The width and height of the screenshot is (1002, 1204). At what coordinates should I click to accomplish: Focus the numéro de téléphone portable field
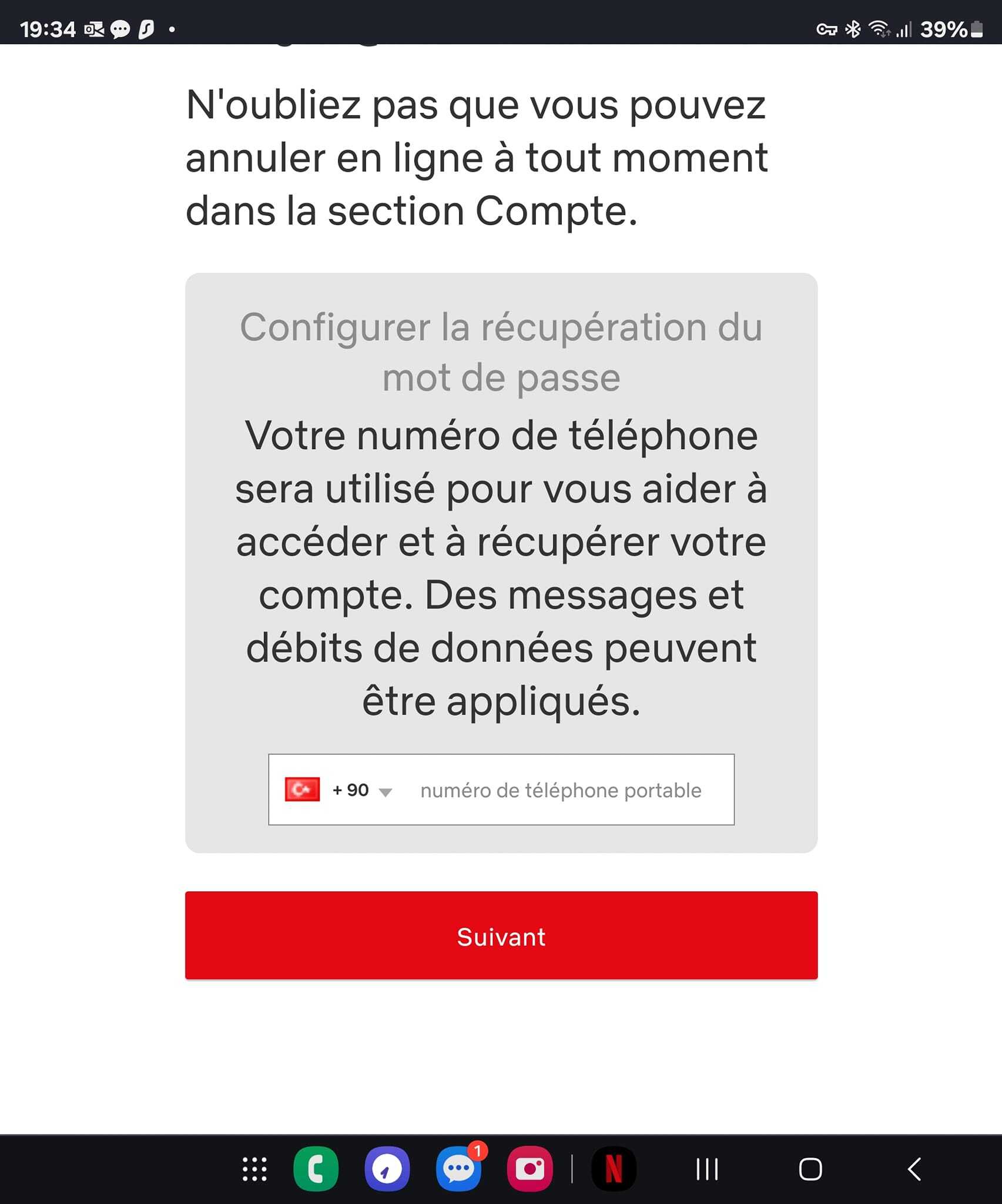[561, 790]
